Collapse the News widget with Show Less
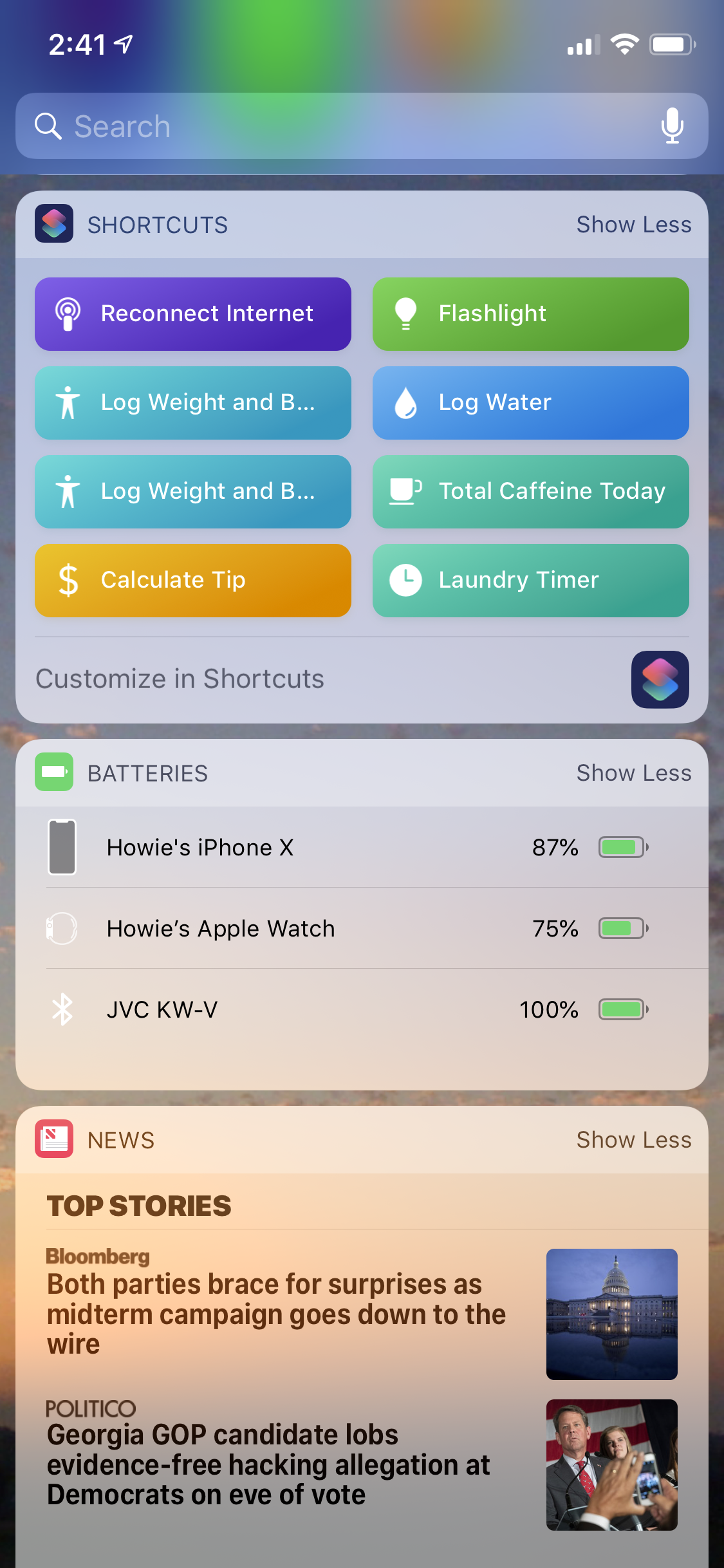724x1568 pixels. click(x=634, y=1139)
